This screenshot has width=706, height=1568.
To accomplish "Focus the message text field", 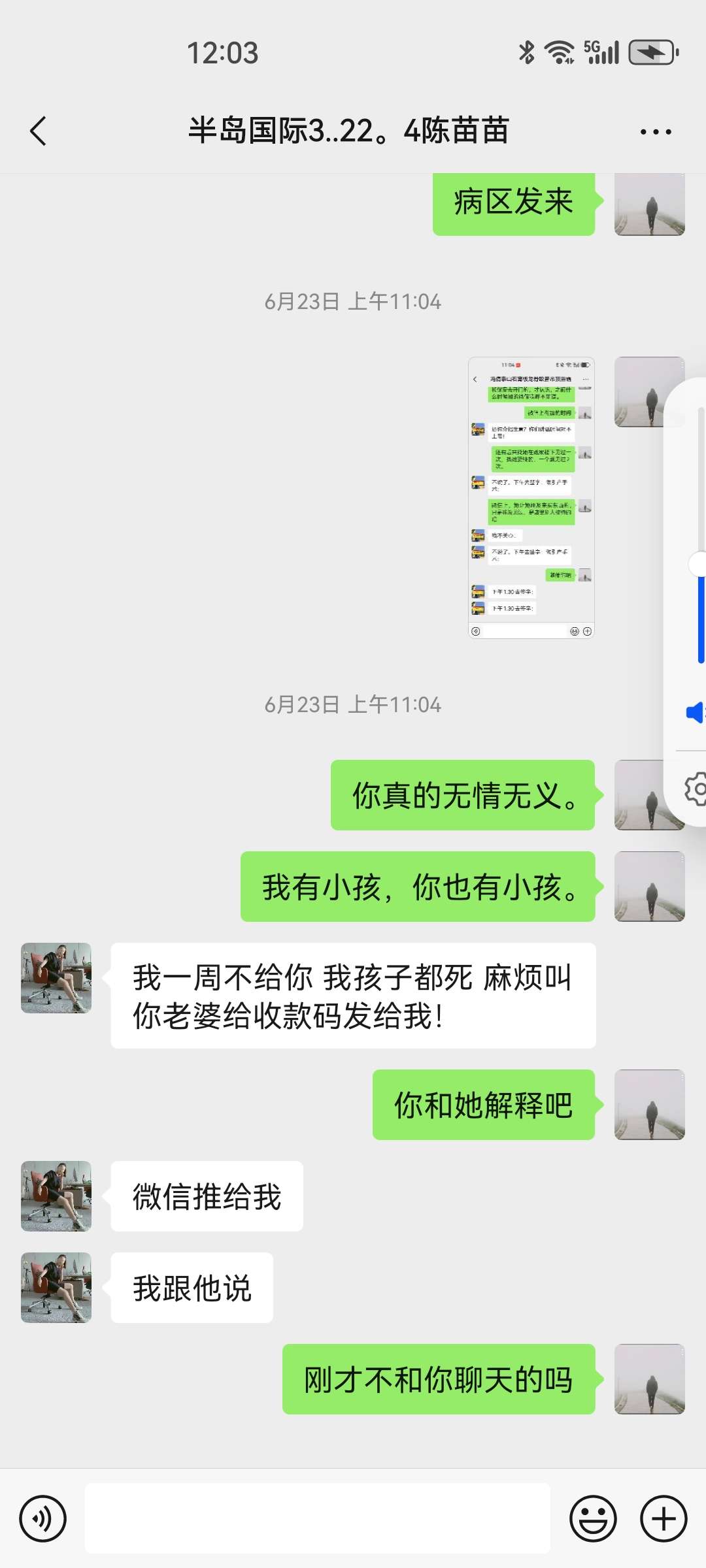I will (317, 1518).
